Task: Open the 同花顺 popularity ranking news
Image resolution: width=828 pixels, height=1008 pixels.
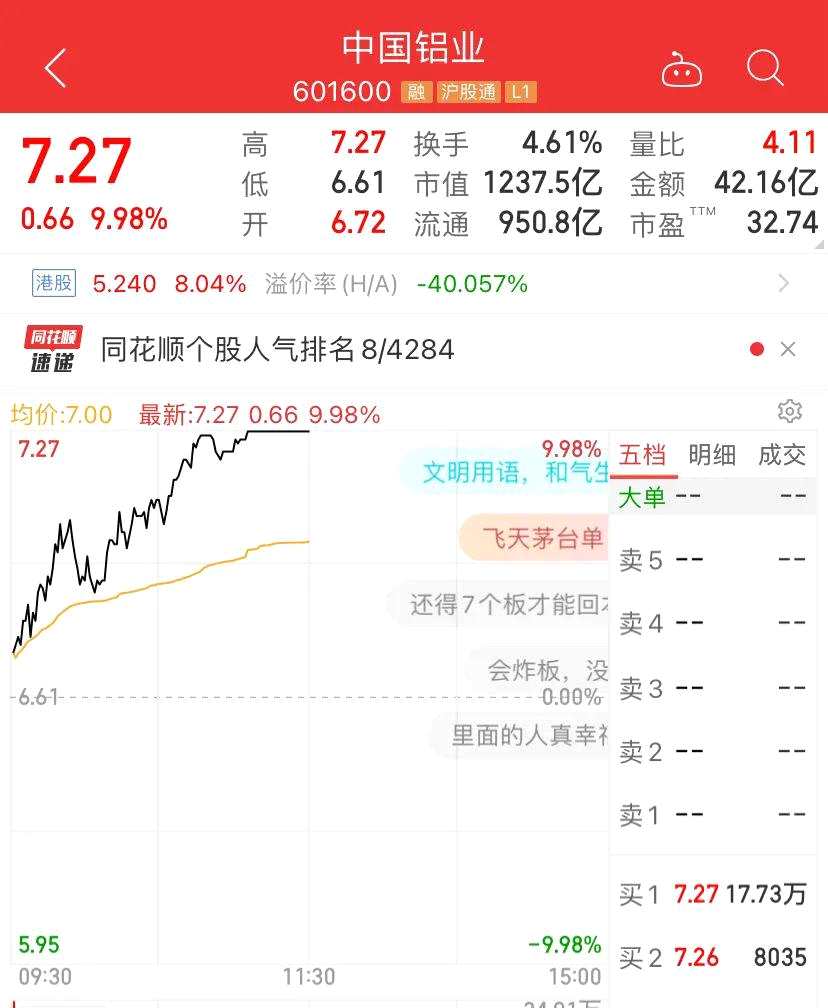Action: coord(278,349)
